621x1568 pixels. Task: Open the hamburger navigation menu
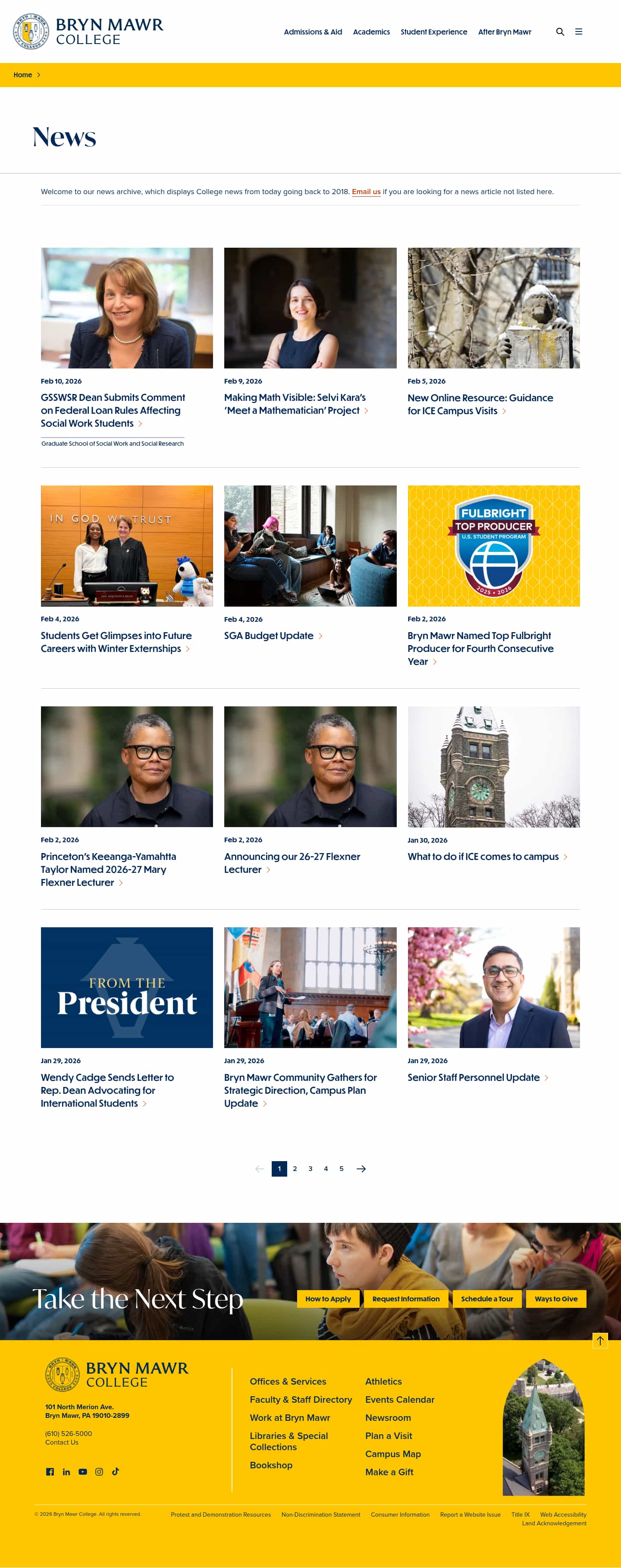pos(578,31)
